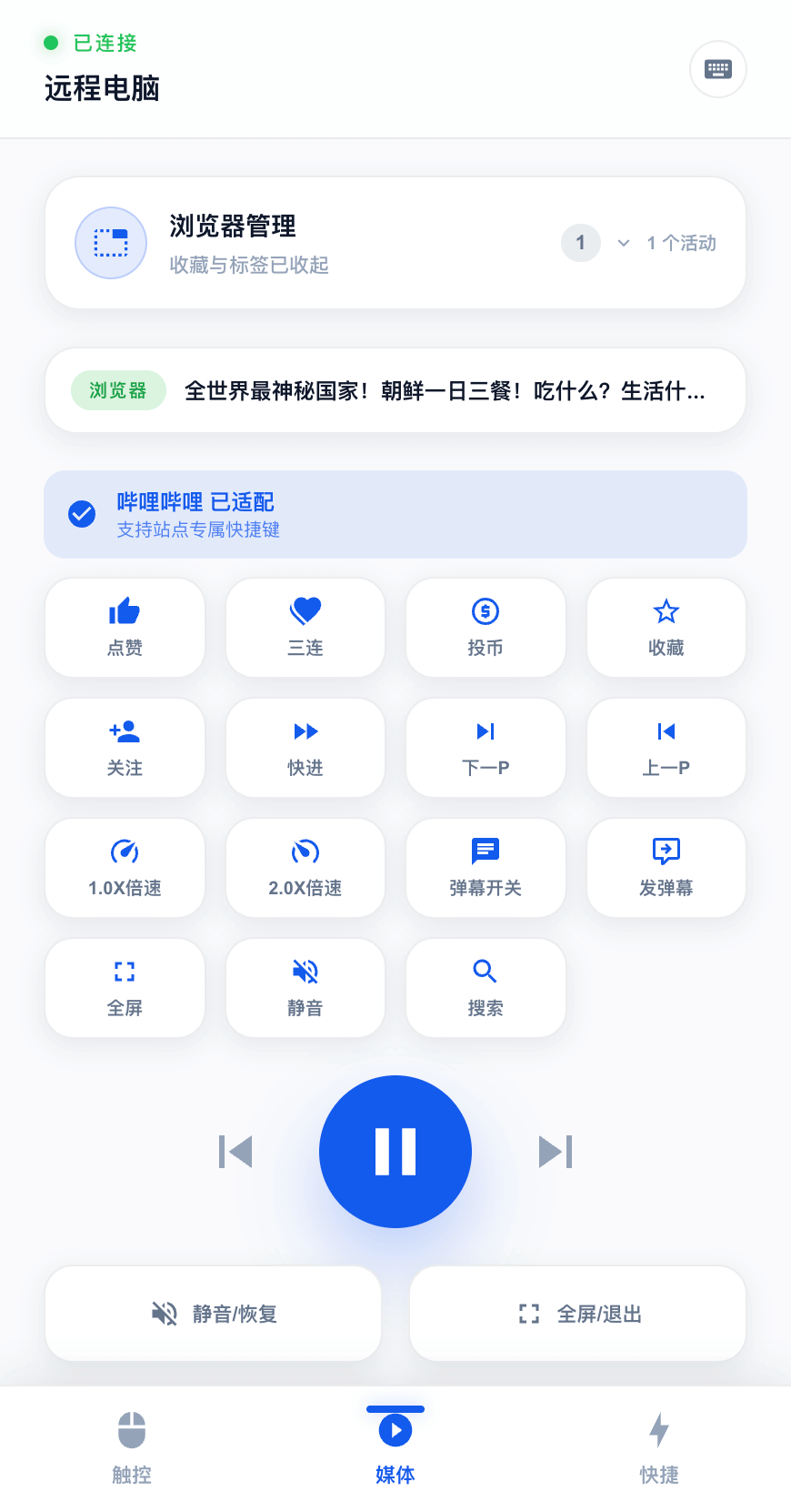This screenshot has width=791, height=1512.
Task: Expand the 浏览器管理 activity dropdown chevron
Action: pyautogui.click(x=623, y=243)
